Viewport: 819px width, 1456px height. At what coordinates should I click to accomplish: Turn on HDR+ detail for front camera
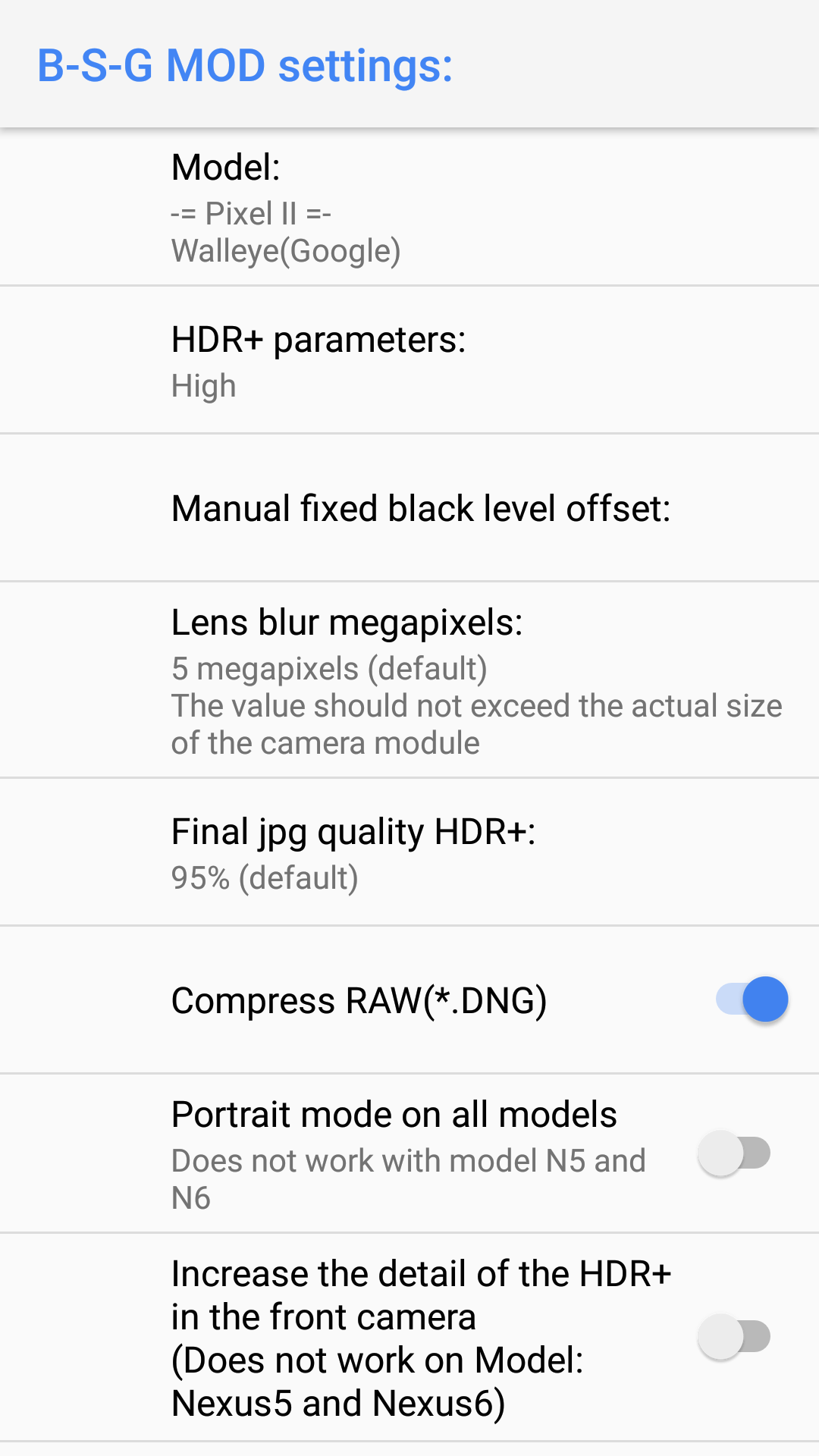[x=734, y=1337]
